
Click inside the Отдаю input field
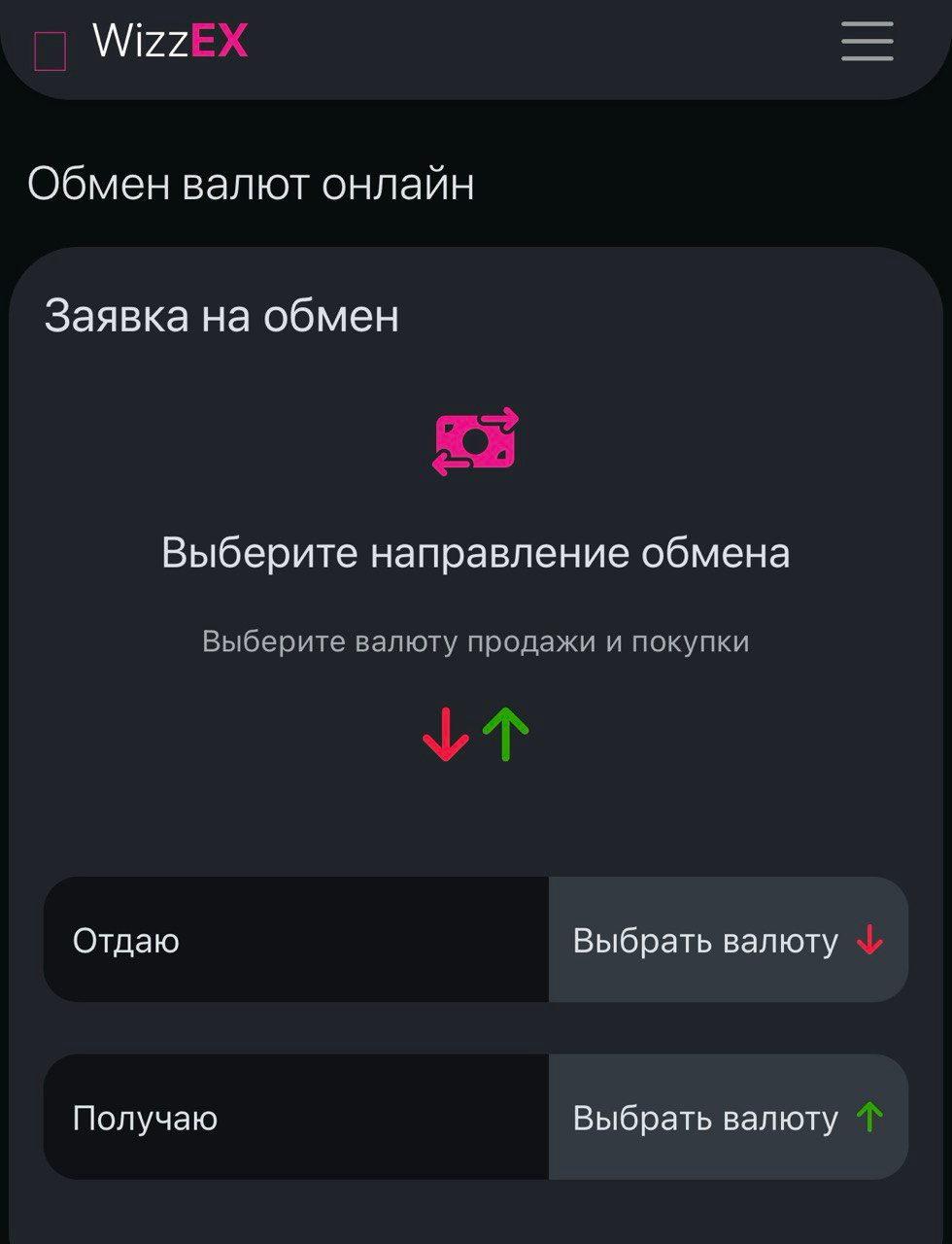pos(291,940)
